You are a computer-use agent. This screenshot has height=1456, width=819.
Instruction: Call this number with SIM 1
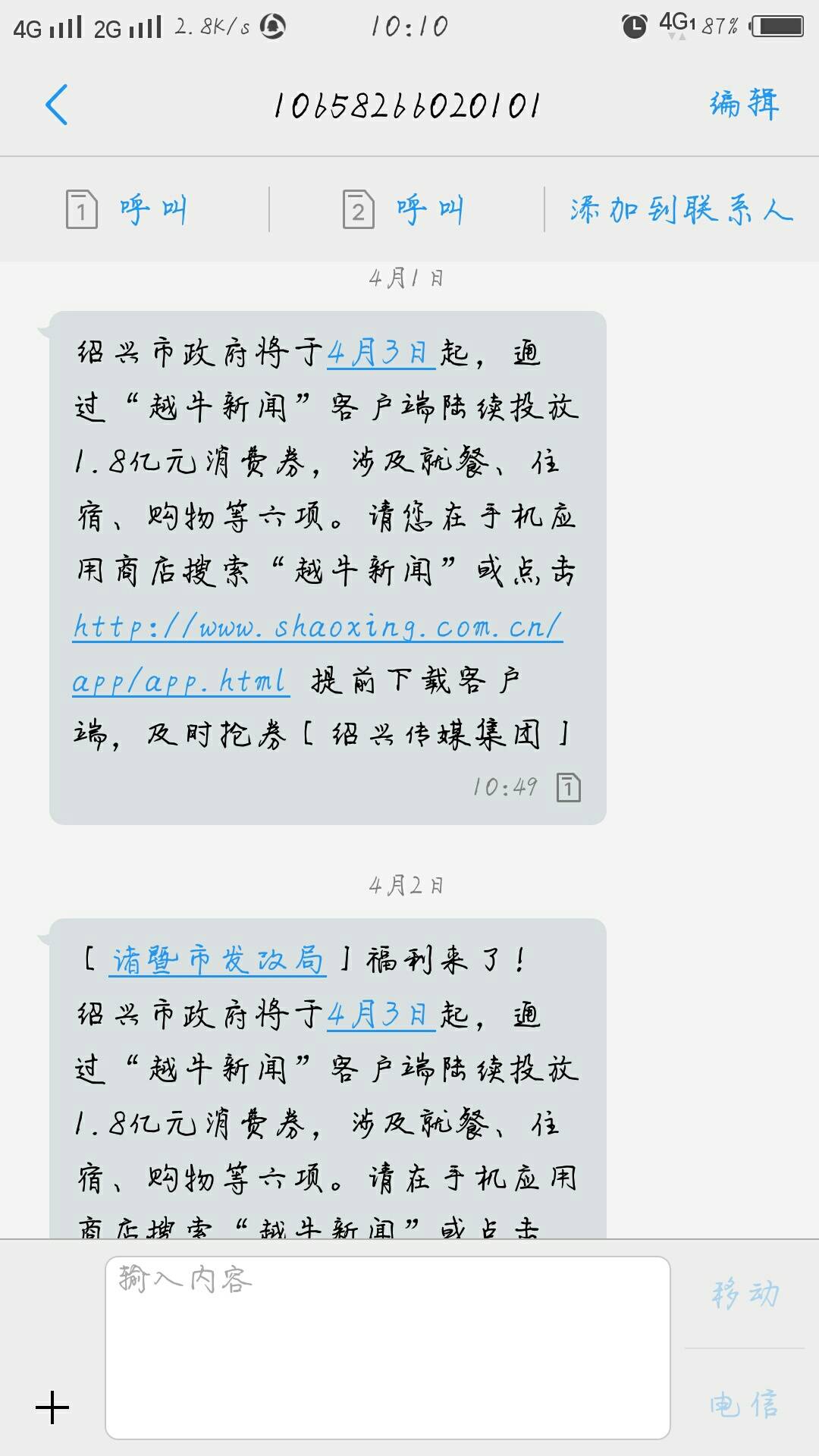pos(127,209)
